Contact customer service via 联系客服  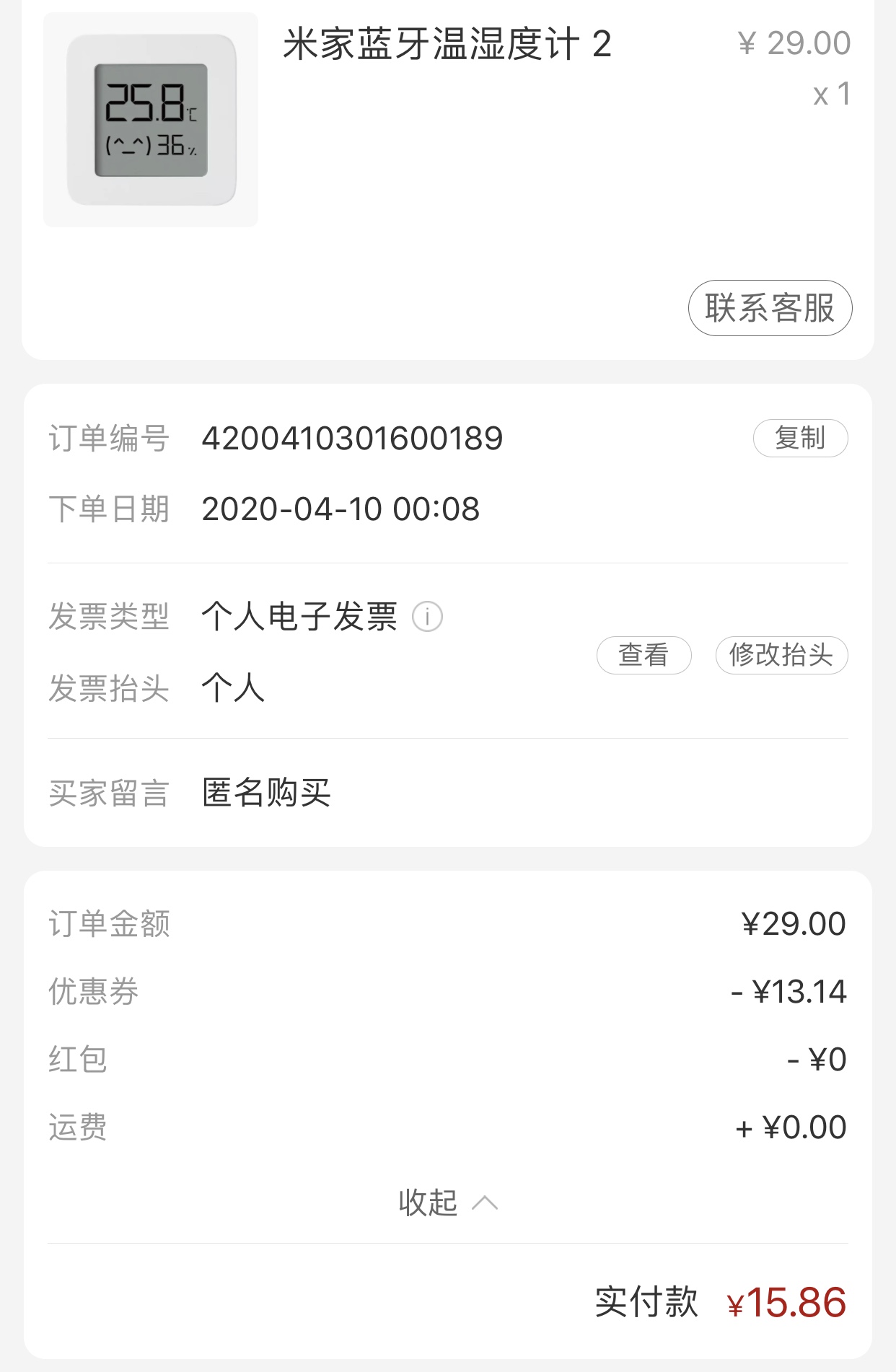(769, 309)
